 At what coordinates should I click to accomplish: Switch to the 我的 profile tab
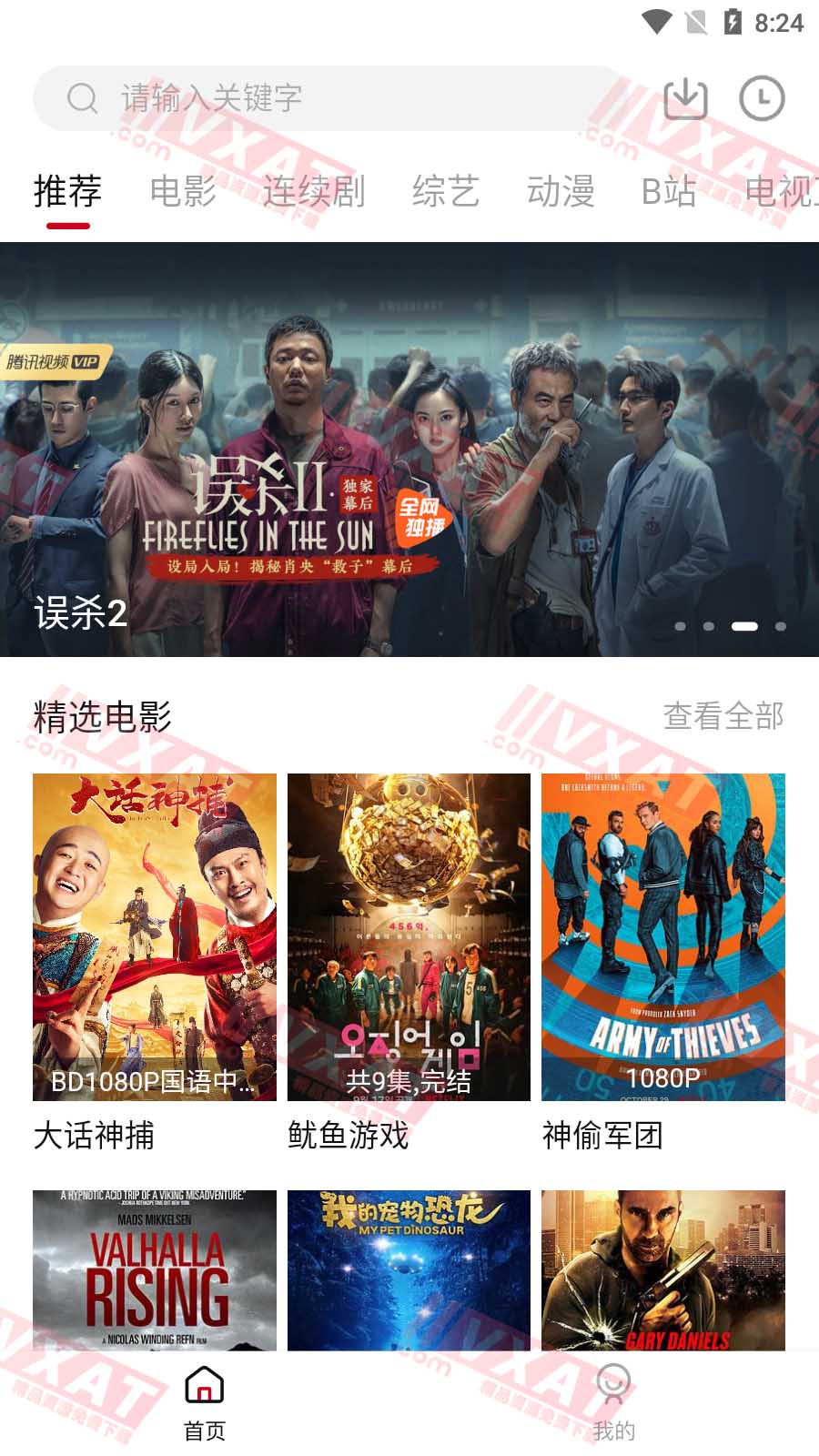click(613, 1403)
